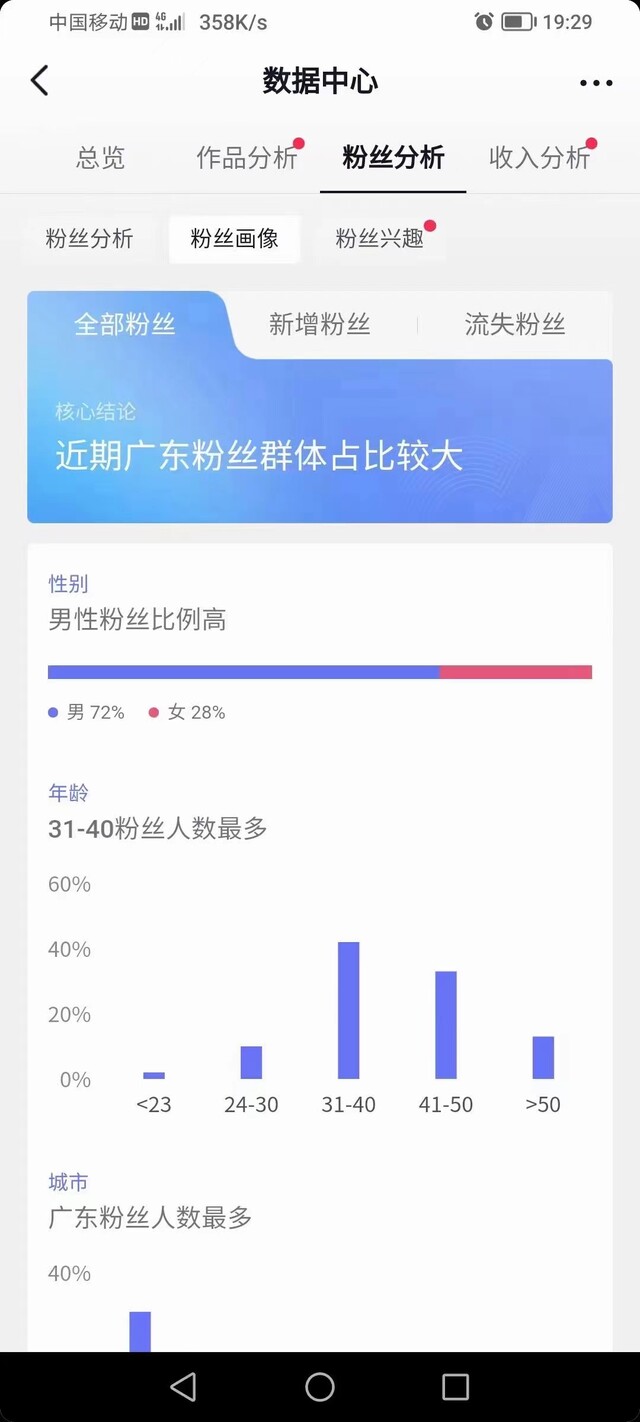Image resolution: width=640 pixels, height=1422 pixels.
Task: Switch to the 总览 tab
Action: click(100, 158)
